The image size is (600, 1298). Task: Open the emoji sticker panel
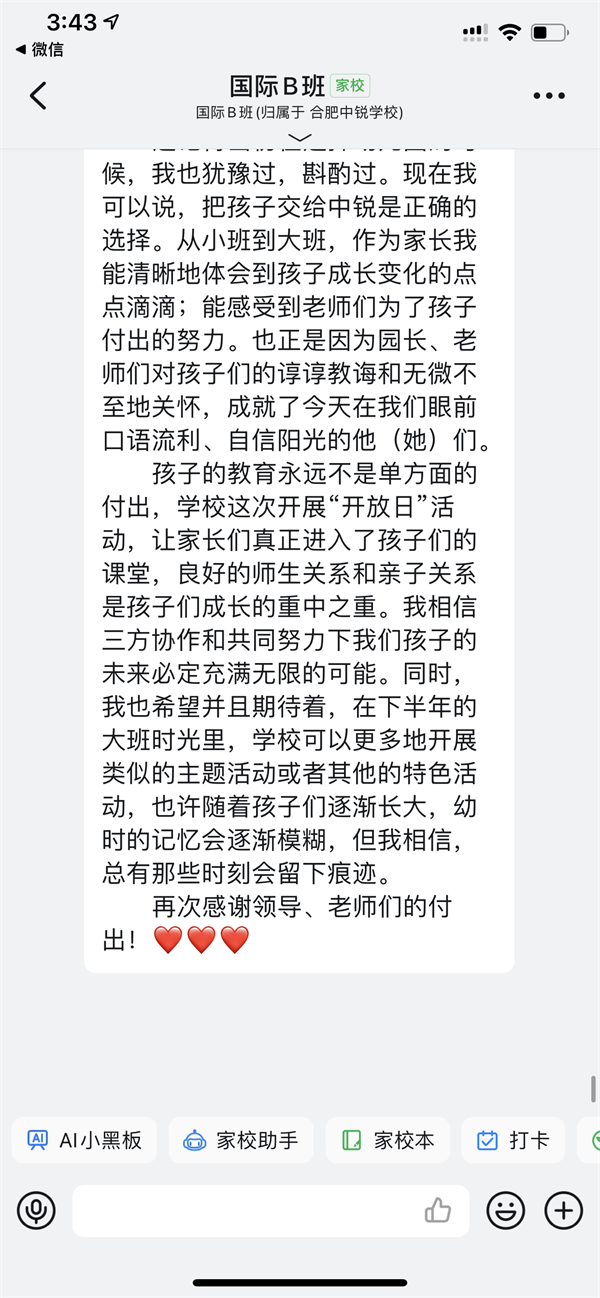[x=505, y=1211]
